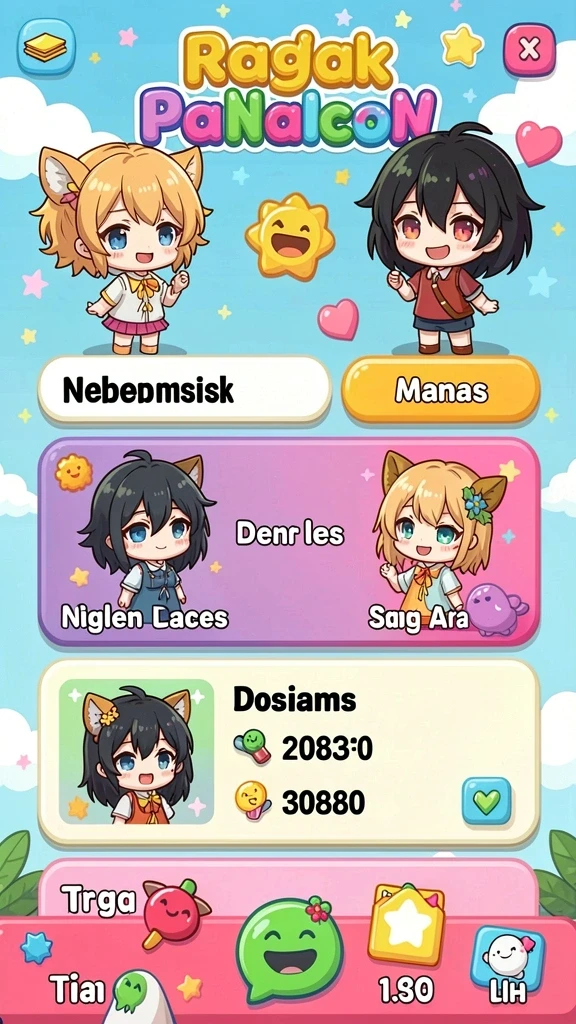This screenshot has width=576, height=1024.
Task: Tap the green heart button in Dosiams
Action: (487, 801)
